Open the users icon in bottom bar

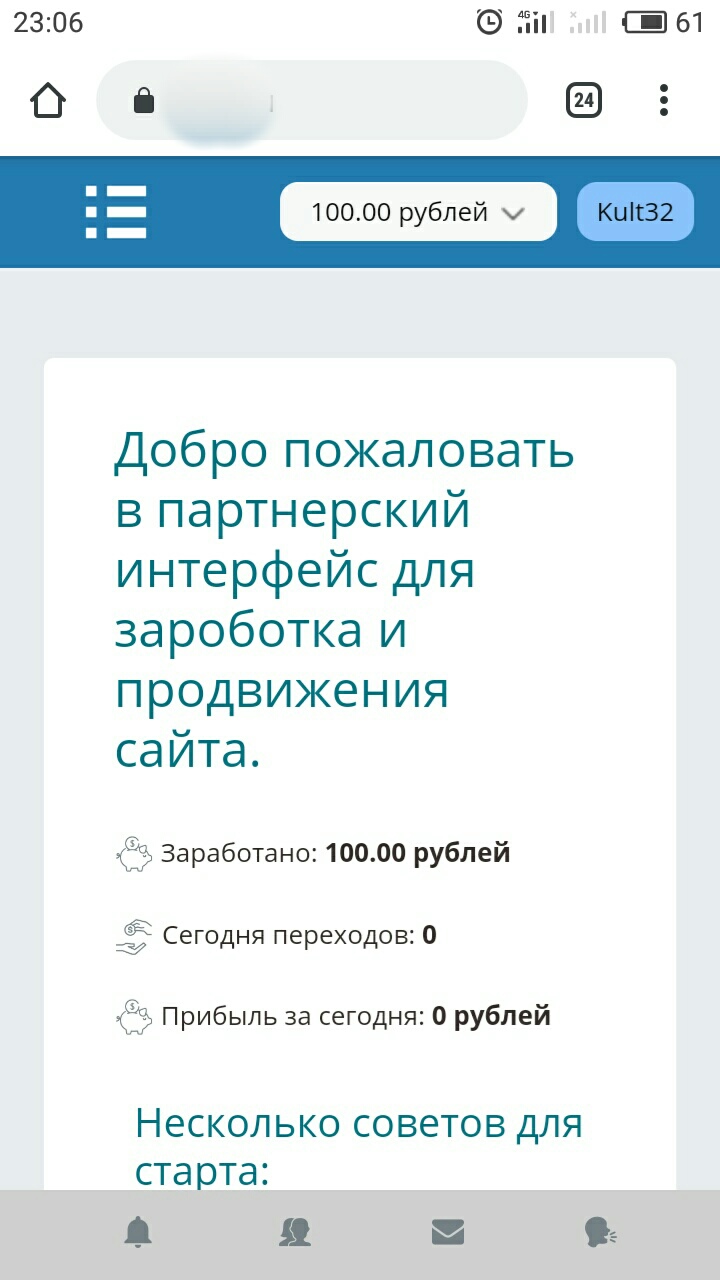coord(294,1233)
